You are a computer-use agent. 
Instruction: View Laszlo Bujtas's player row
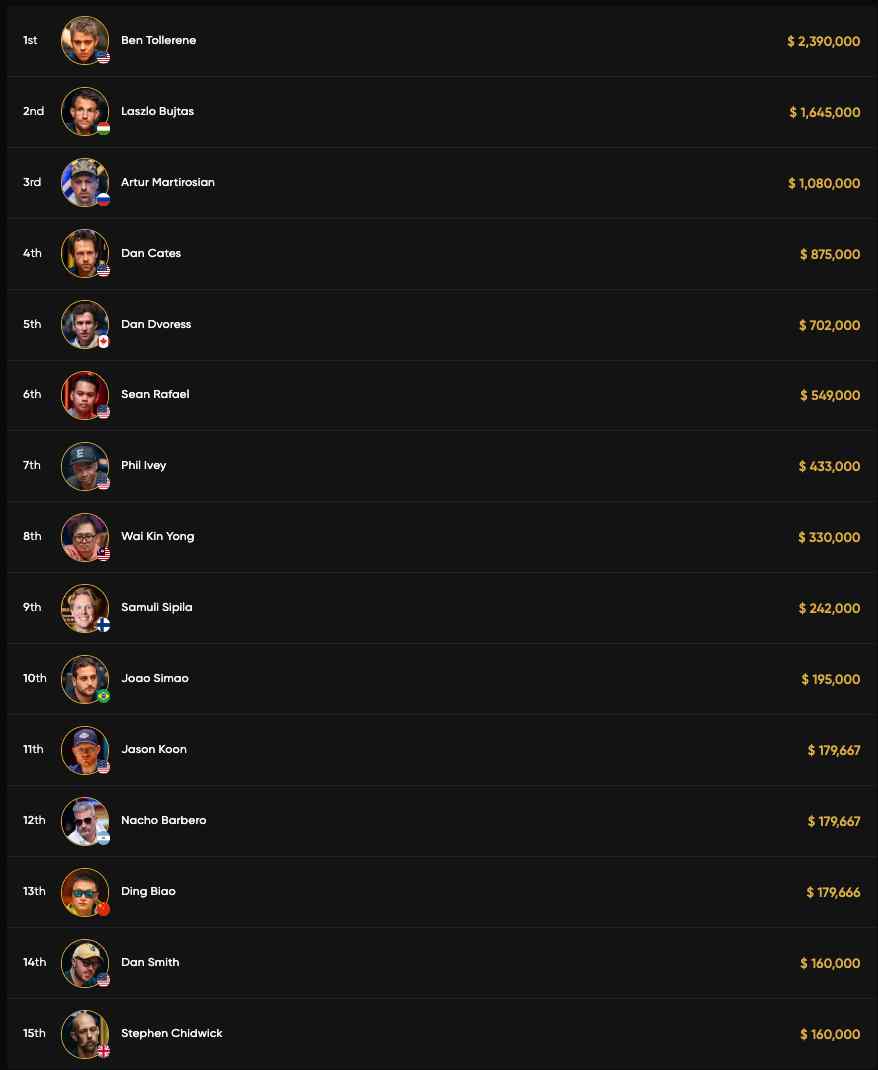(x=157, y=112)
